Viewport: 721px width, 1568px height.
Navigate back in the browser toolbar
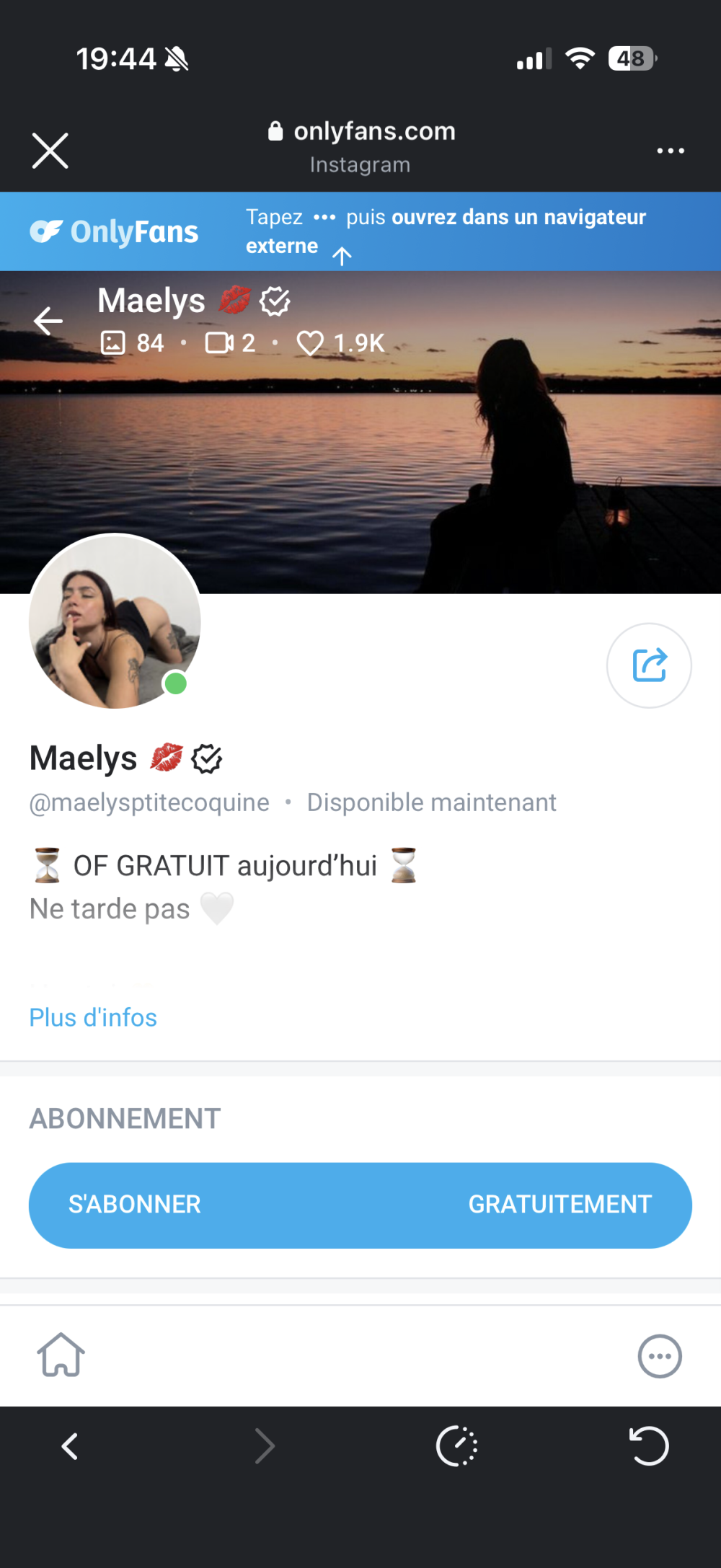[70, 1446]
